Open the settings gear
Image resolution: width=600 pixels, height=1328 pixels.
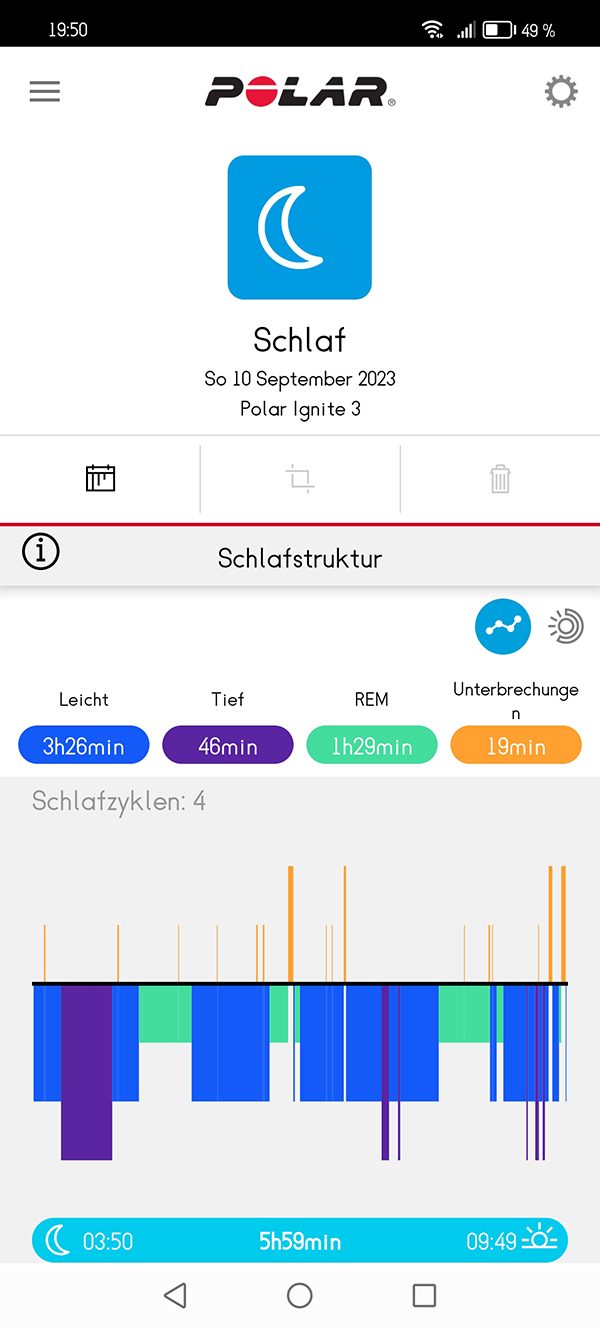tap(560, 92)
